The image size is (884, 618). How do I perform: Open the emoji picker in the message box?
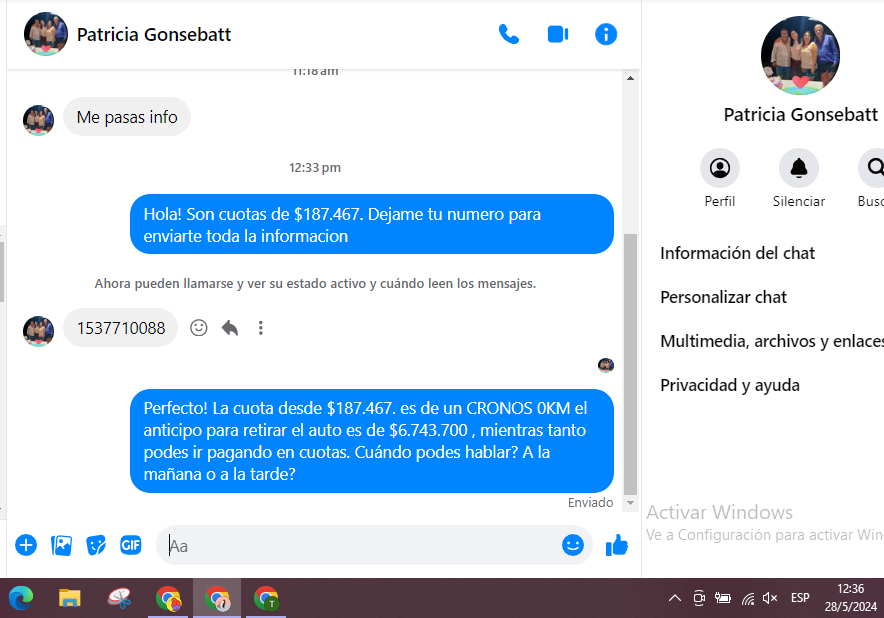point(572,545)
